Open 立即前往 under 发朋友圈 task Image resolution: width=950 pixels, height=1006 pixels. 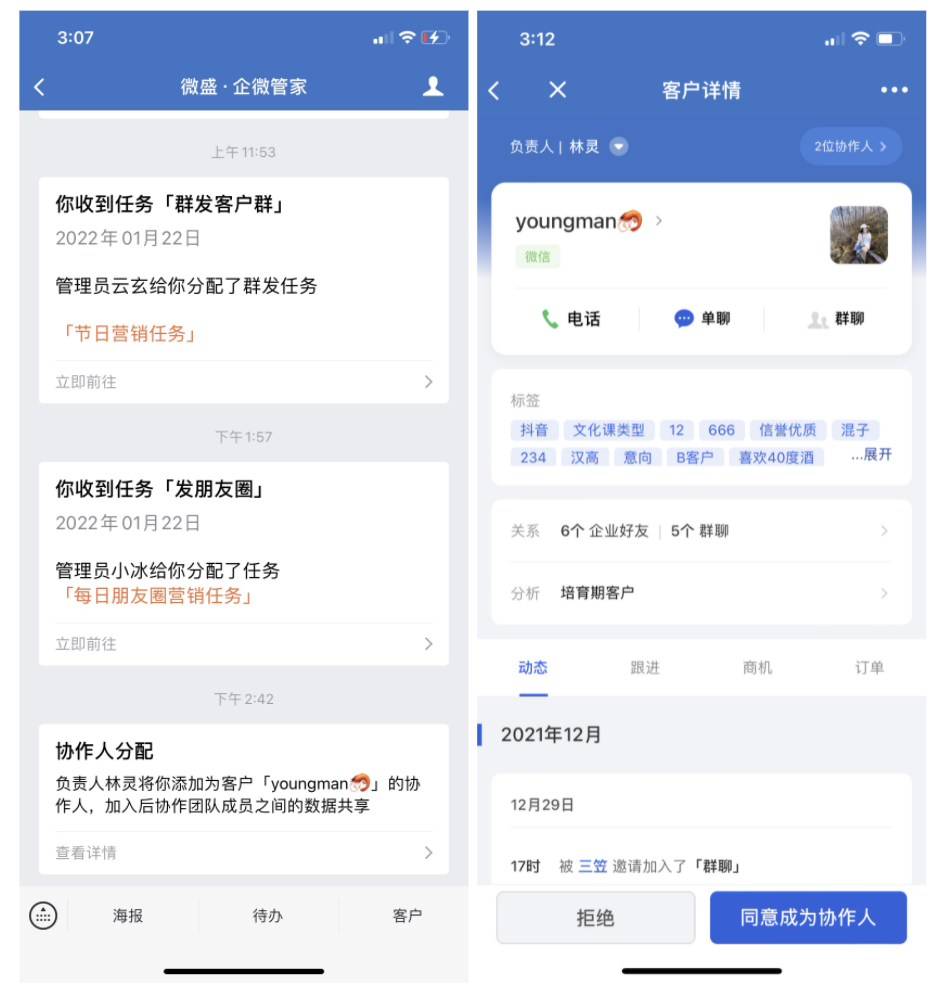tap(244, 644)
